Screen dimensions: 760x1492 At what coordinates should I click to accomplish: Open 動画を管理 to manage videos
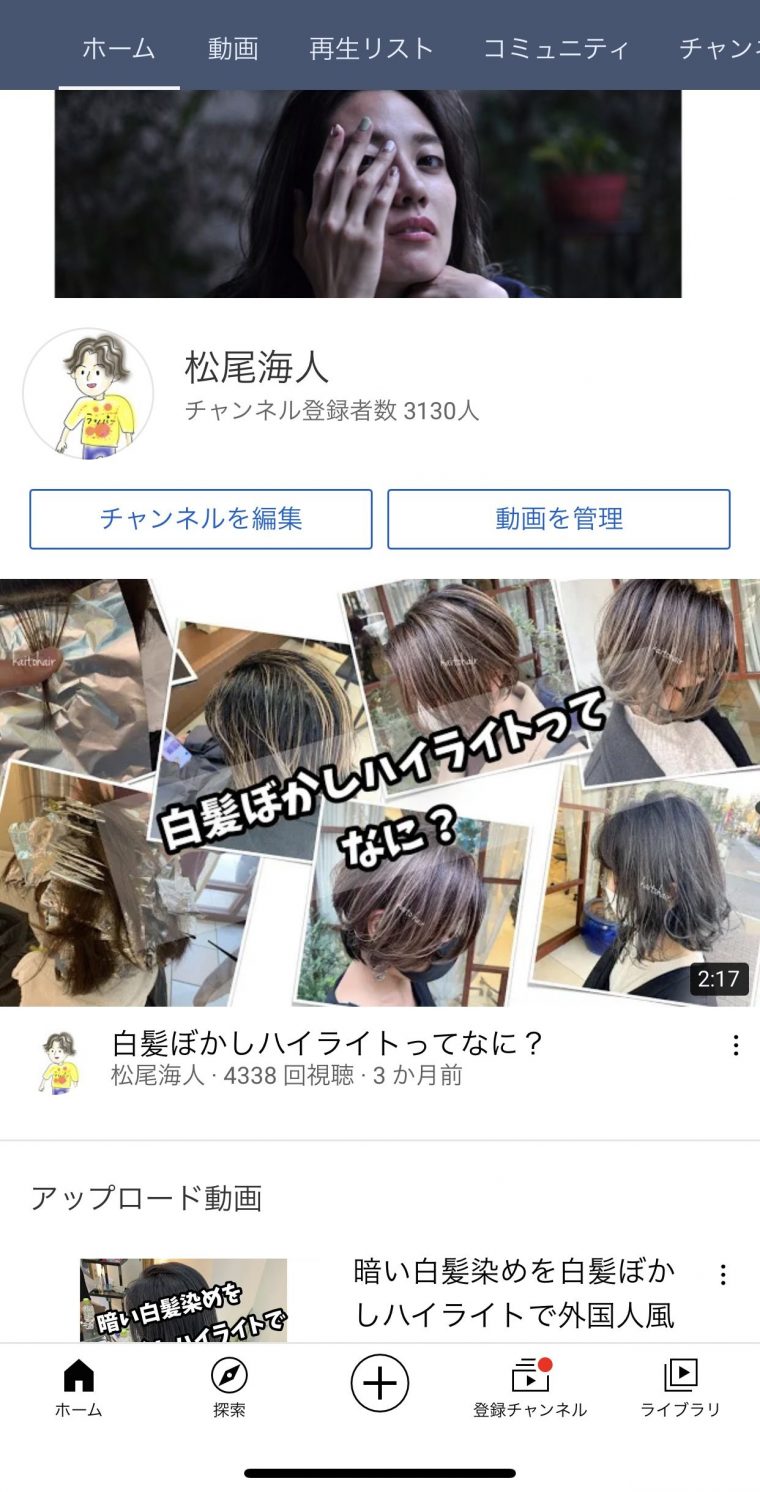click(x=559, y=518)
